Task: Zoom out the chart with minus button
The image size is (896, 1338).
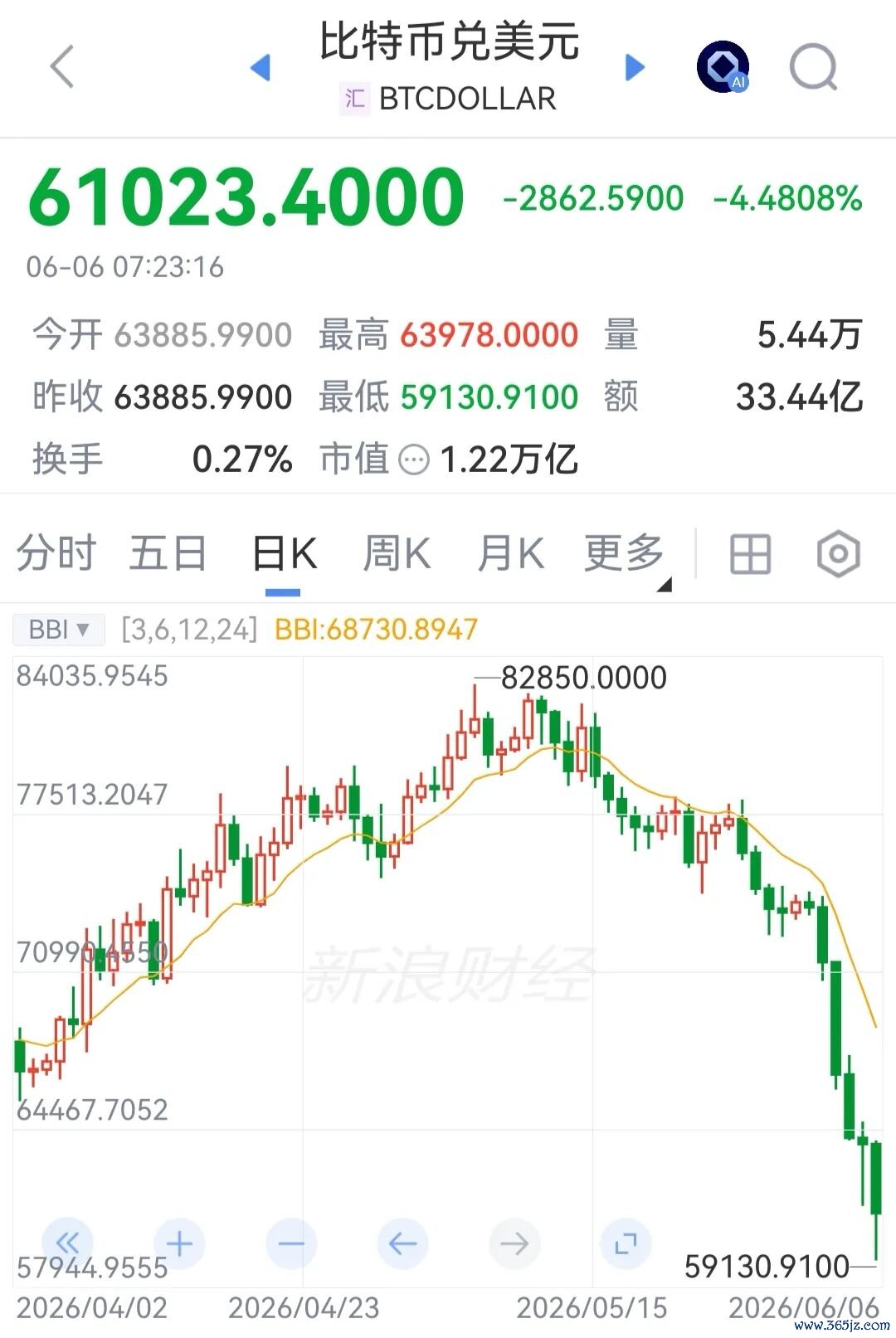Action: (x=291, y=1243)
